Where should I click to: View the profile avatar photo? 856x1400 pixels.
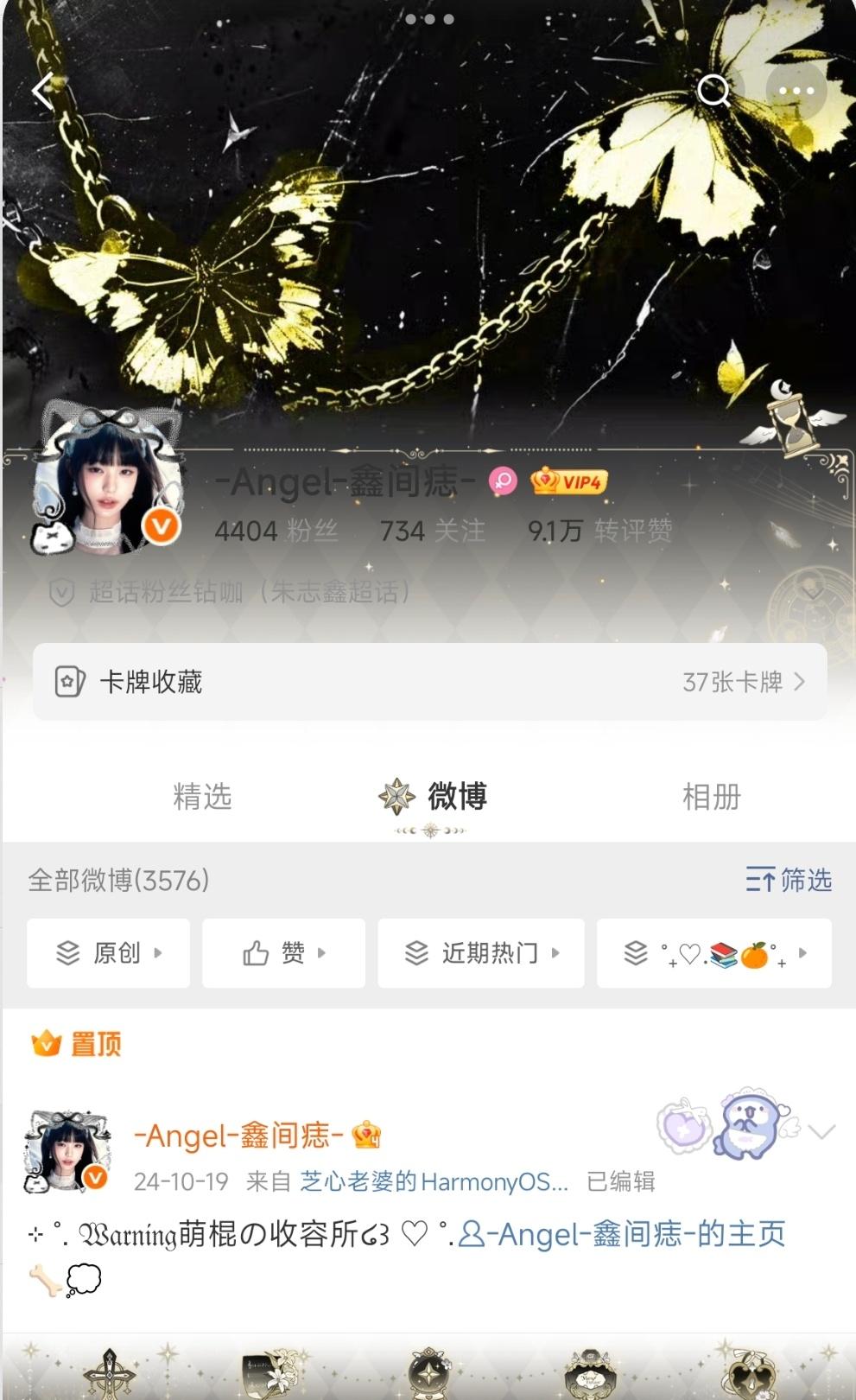(107, 487)
